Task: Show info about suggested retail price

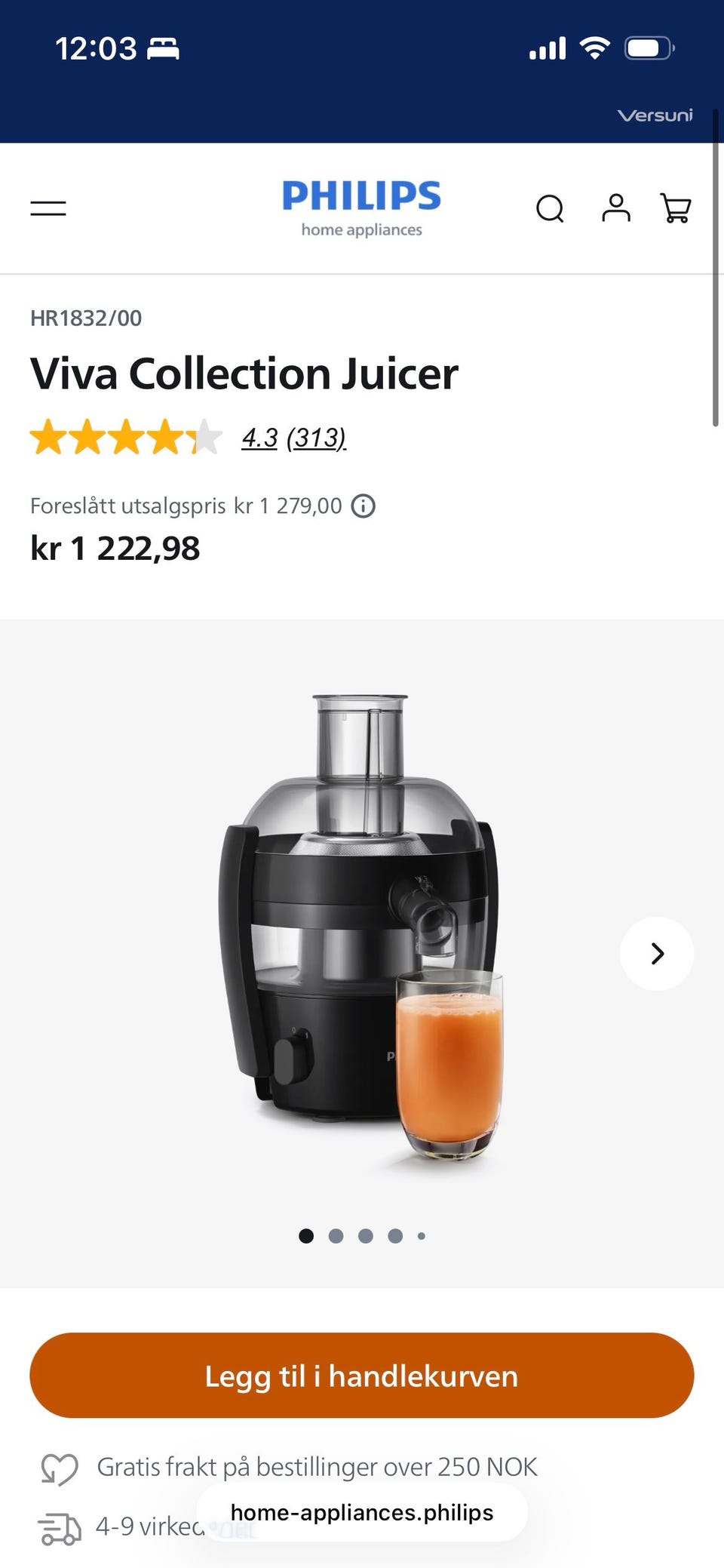Action: [x=364, y=506]
